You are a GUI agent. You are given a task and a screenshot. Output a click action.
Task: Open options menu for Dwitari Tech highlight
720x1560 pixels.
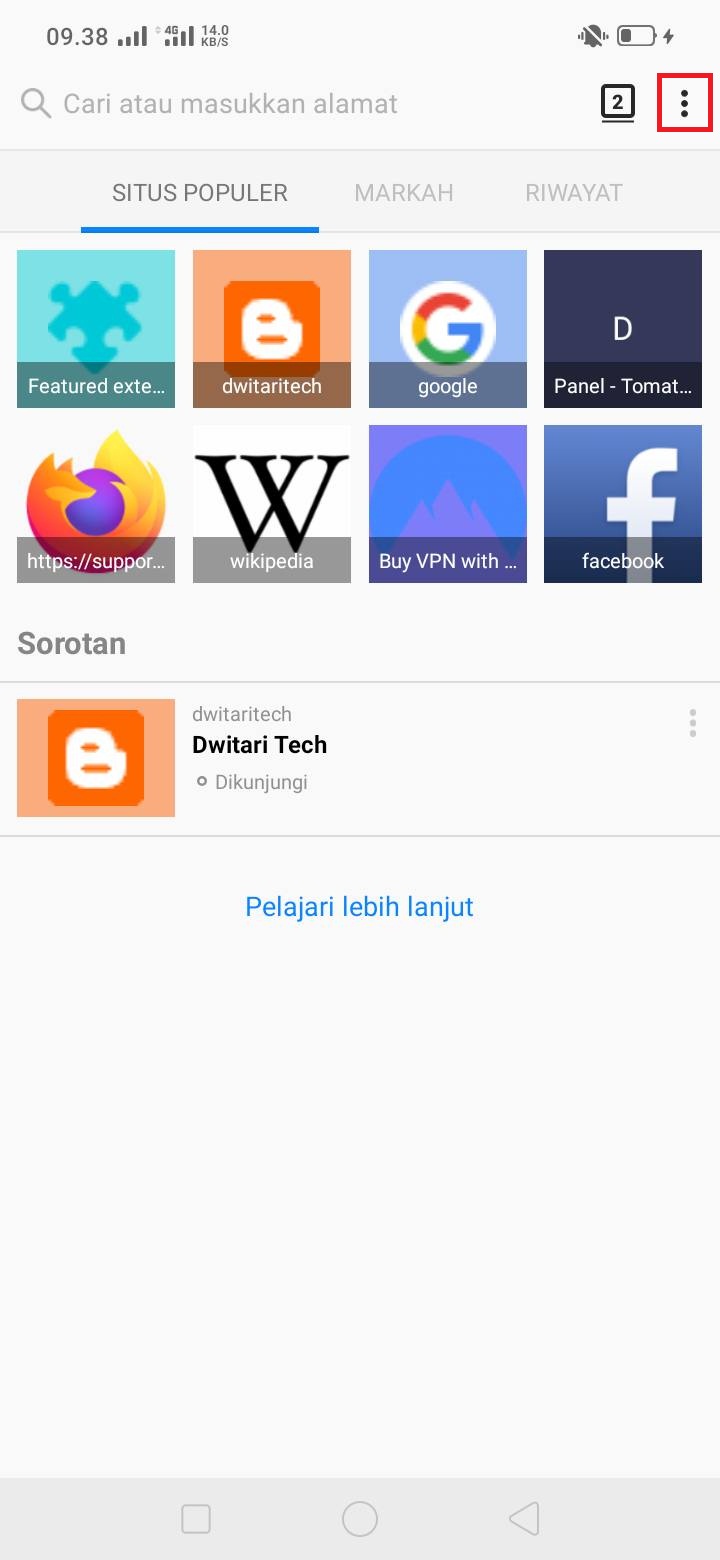pos(692,723)
